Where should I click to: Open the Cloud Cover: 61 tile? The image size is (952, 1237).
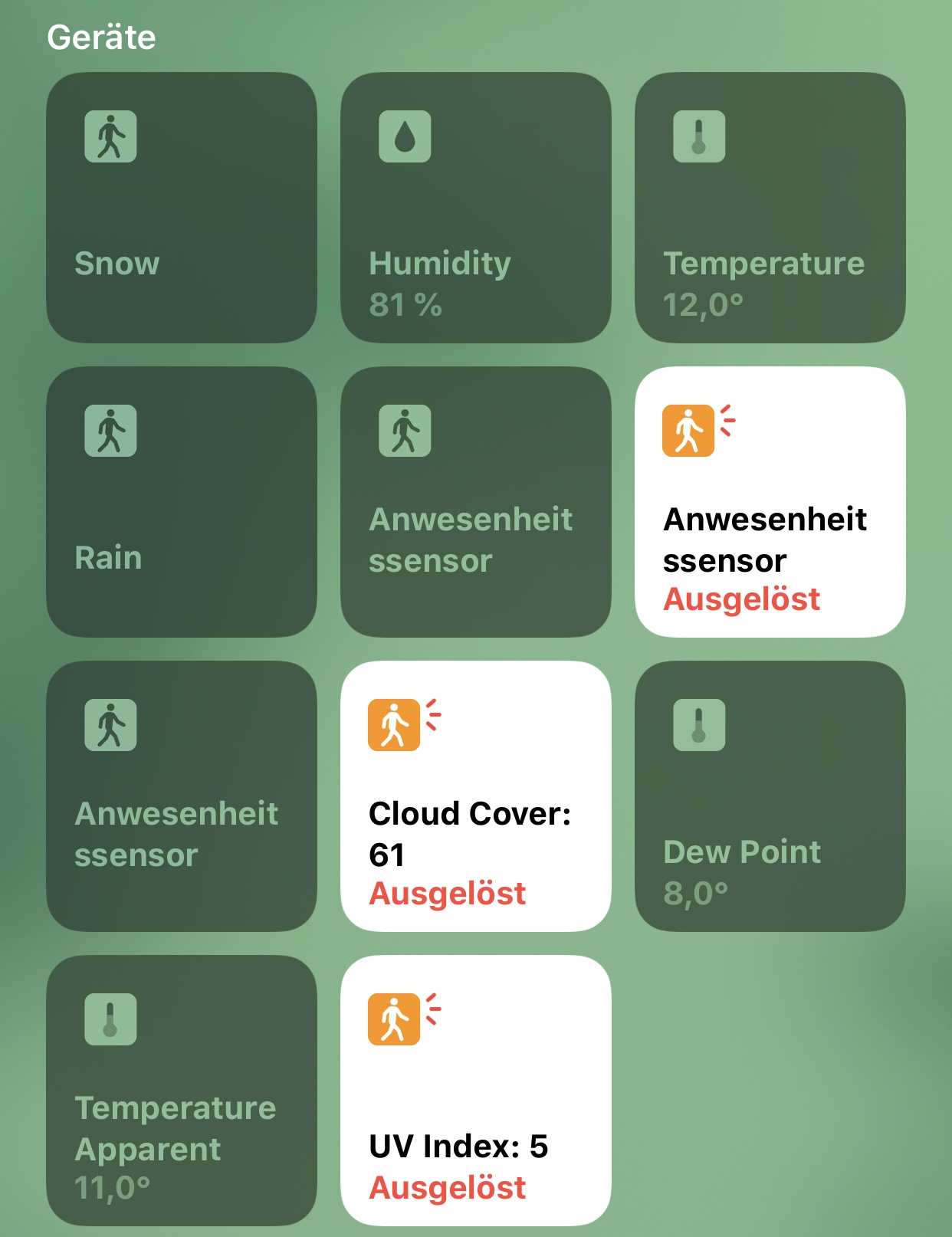[475, 796]
